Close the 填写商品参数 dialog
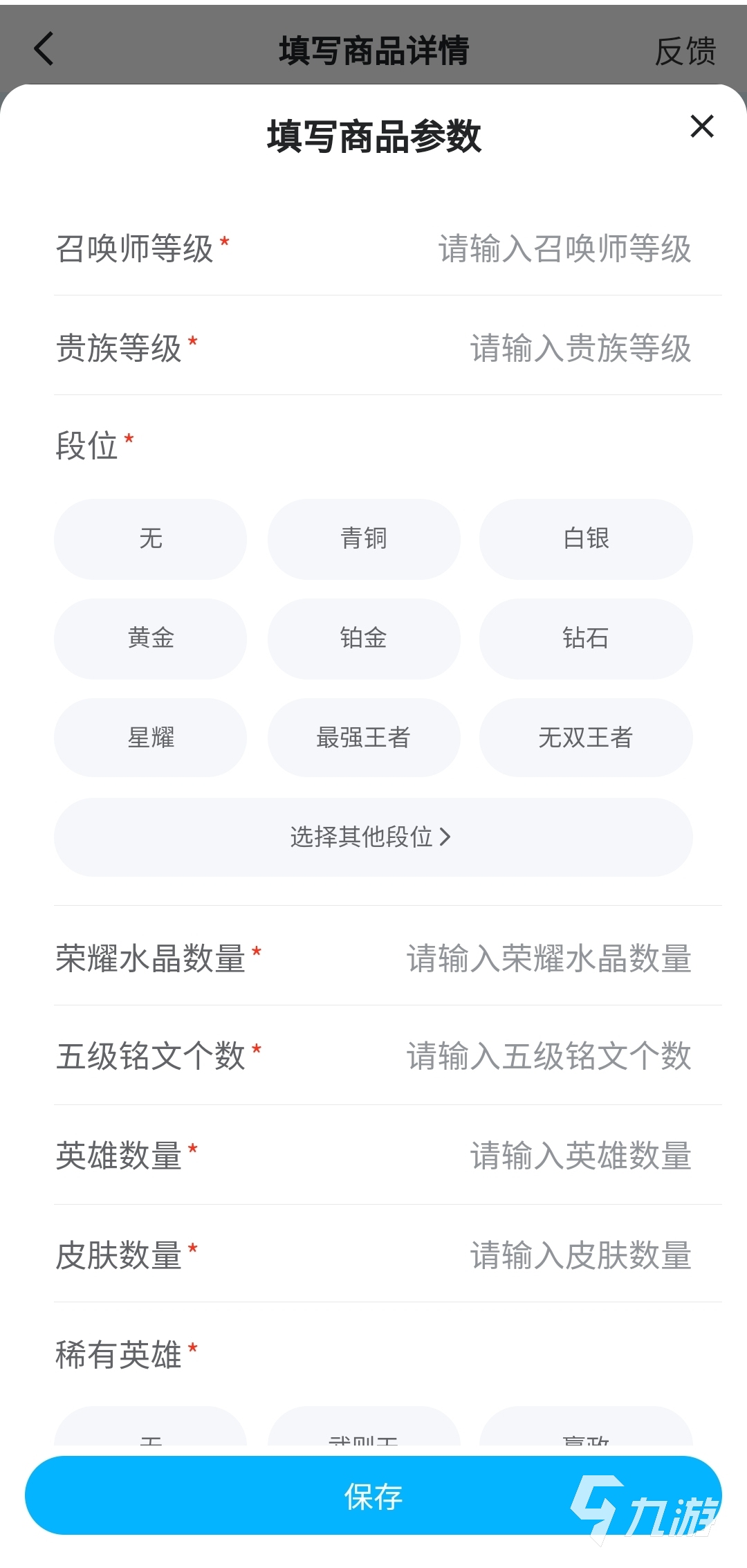 coord(701,127)
